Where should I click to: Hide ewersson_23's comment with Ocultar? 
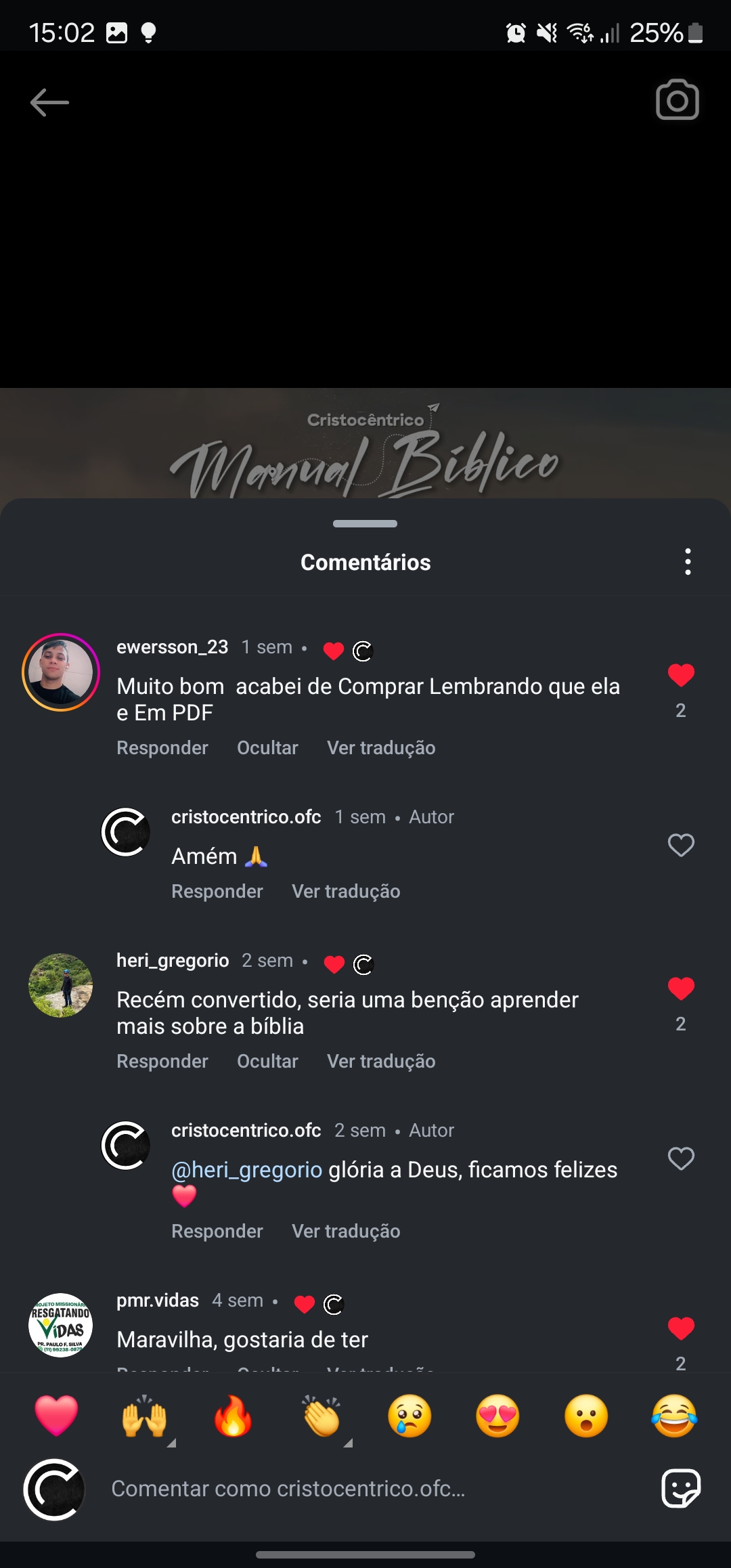pos(267,748)
